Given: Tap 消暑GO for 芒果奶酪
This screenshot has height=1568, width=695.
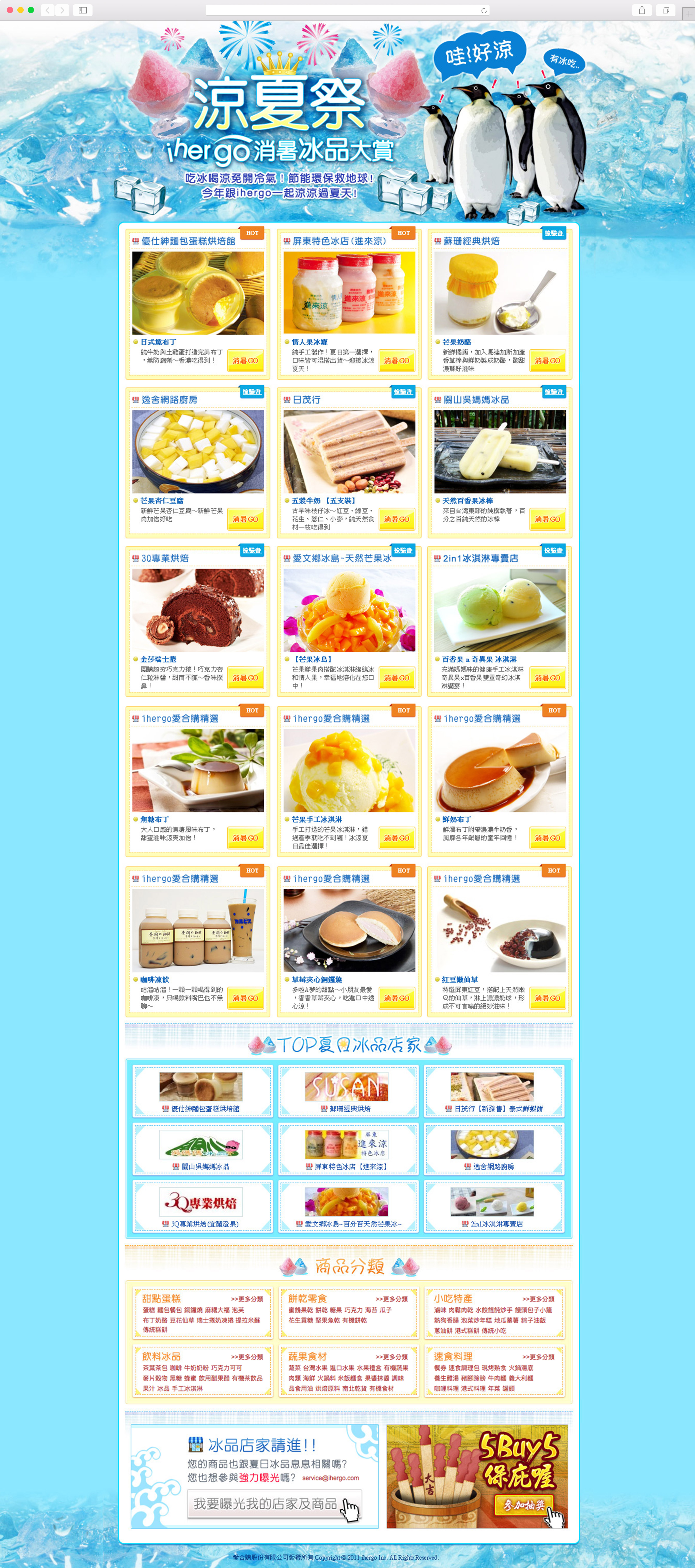Looking at the screenshot, I should [x=547, y=360].
